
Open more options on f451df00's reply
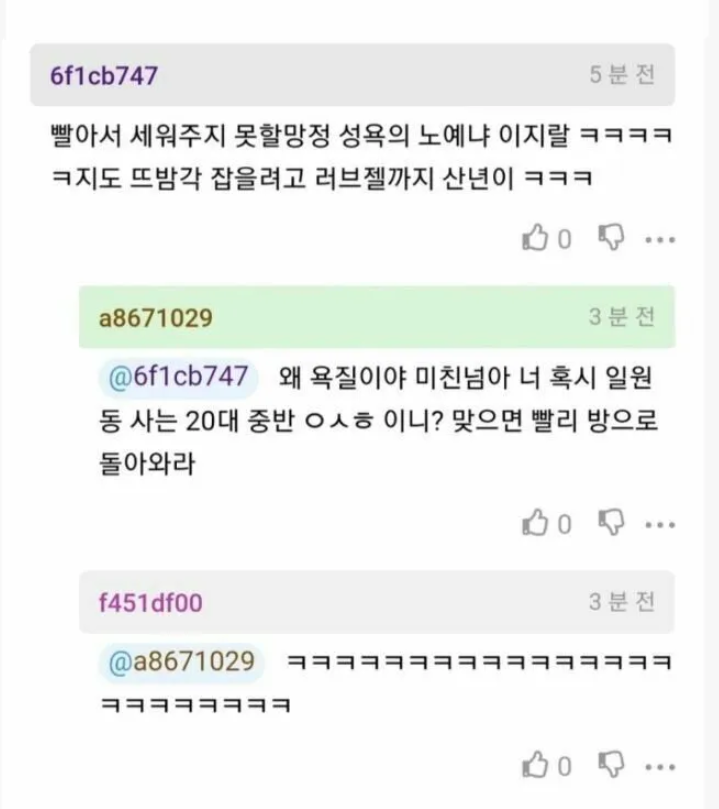point(661,767)
